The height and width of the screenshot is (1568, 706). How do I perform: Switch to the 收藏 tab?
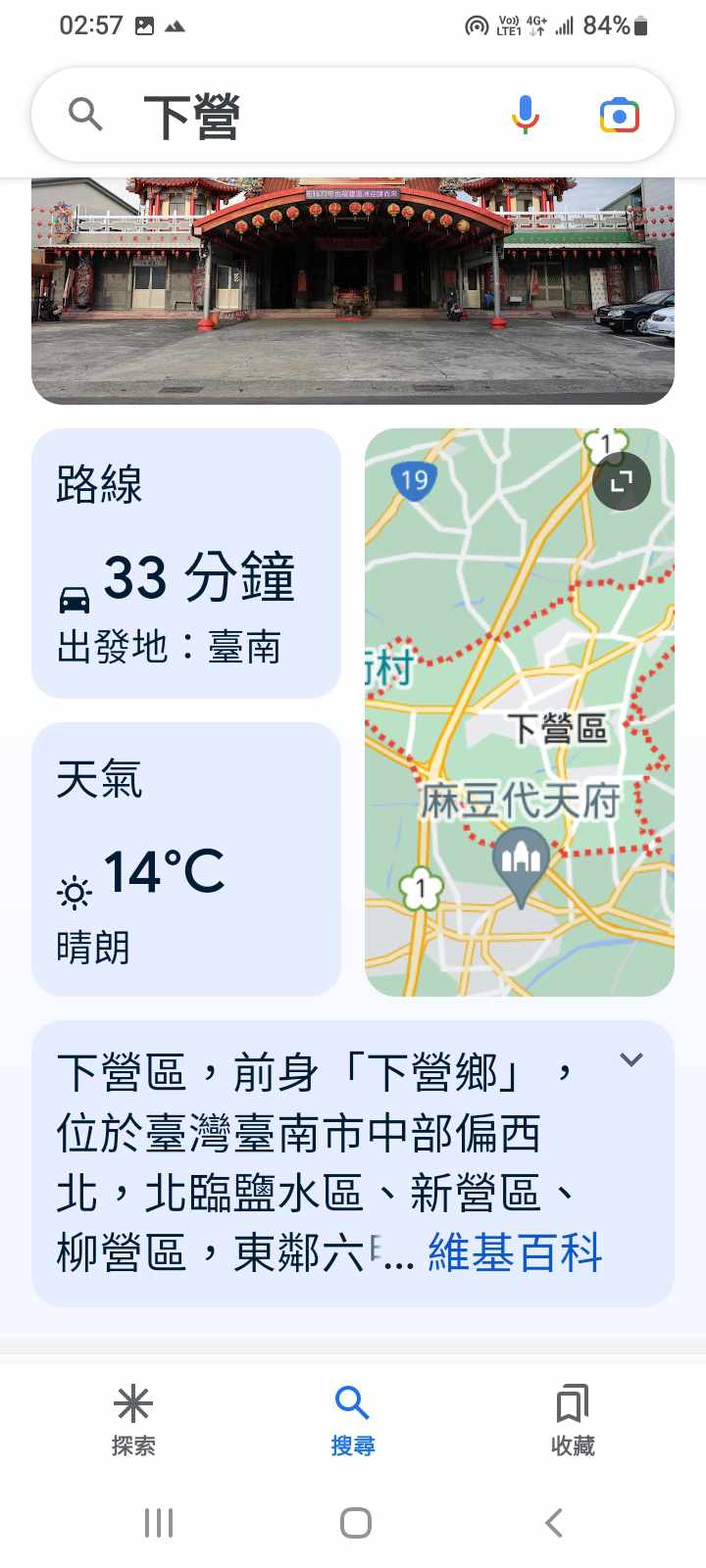click(573, 1419)
